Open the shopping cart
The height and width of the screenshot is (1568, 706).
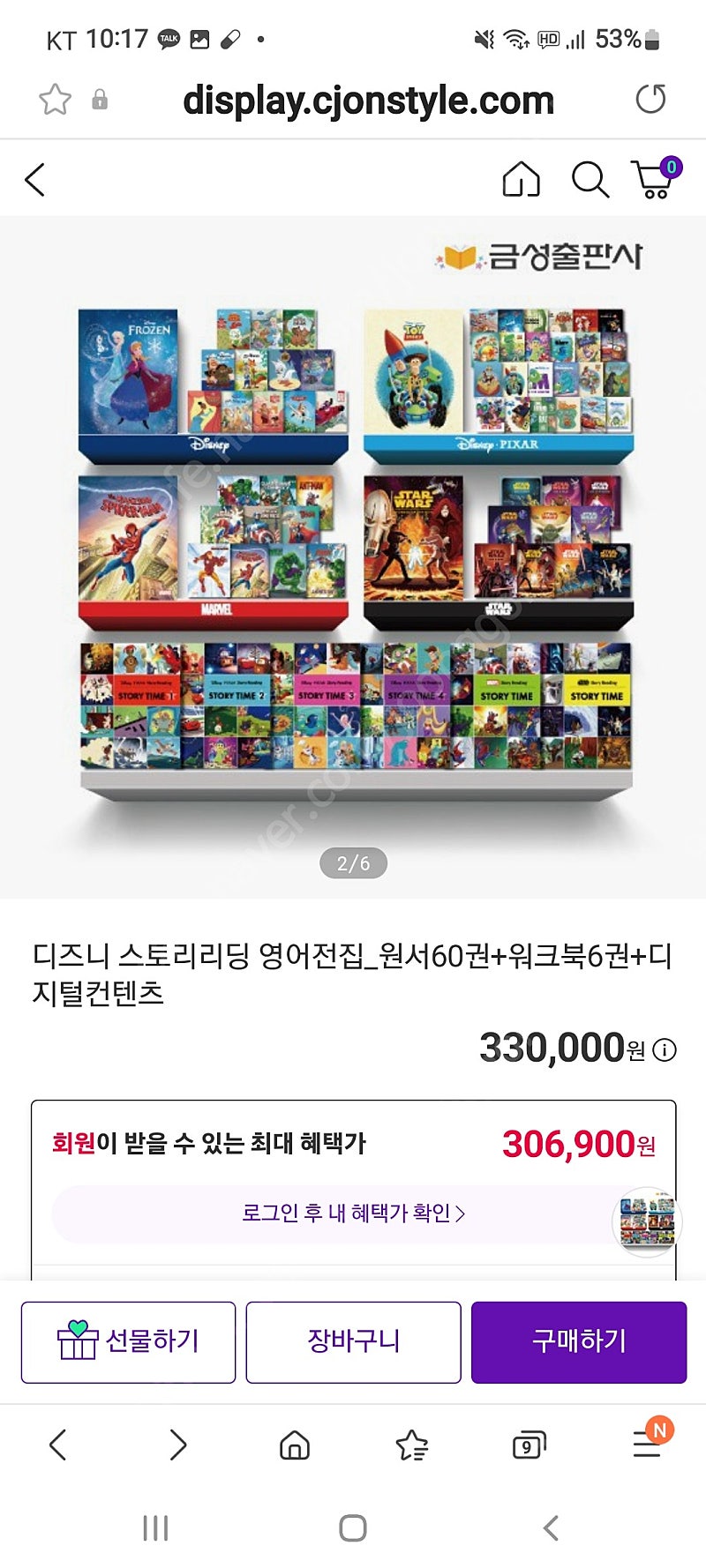coord(657,178)
